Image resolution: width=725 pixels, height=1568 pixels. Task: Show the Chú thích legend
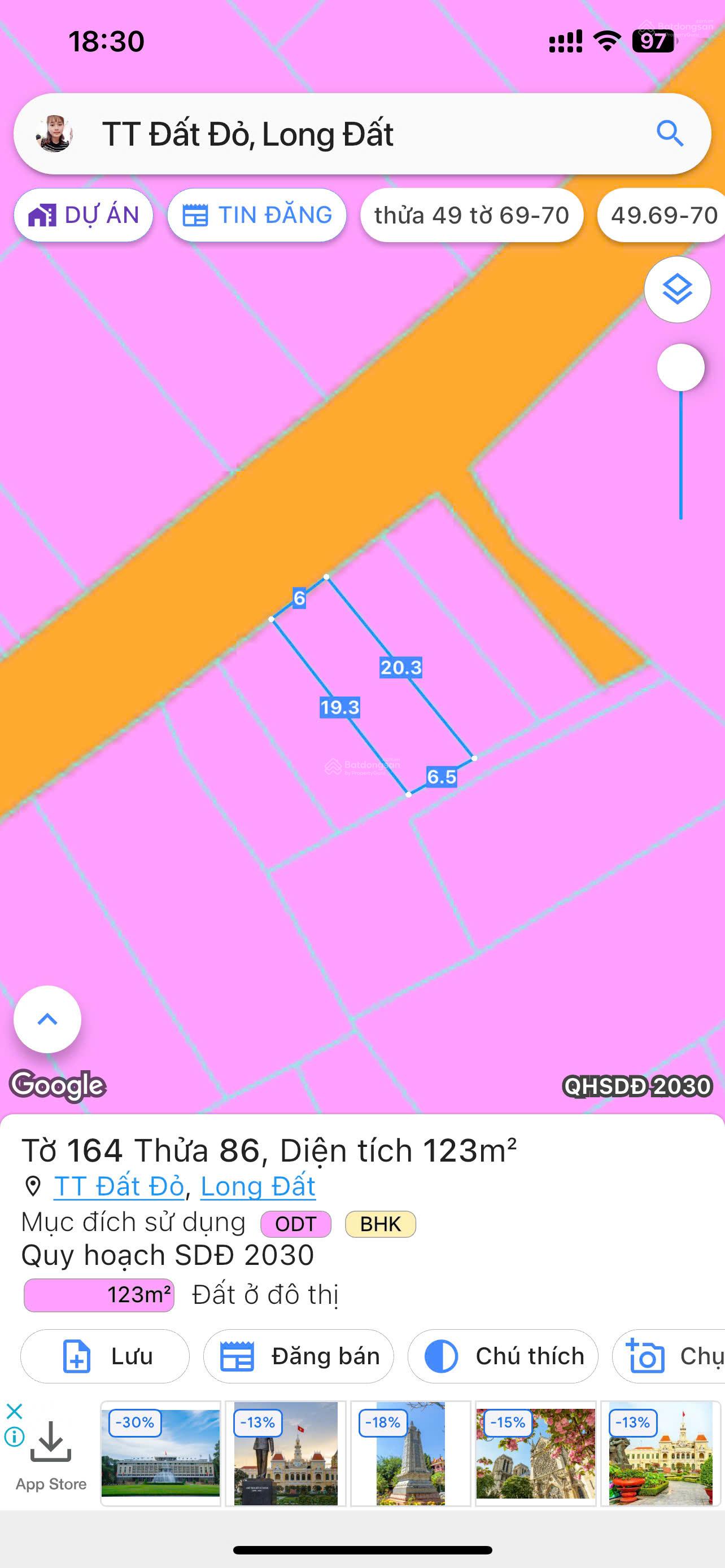coord(502,1356)
